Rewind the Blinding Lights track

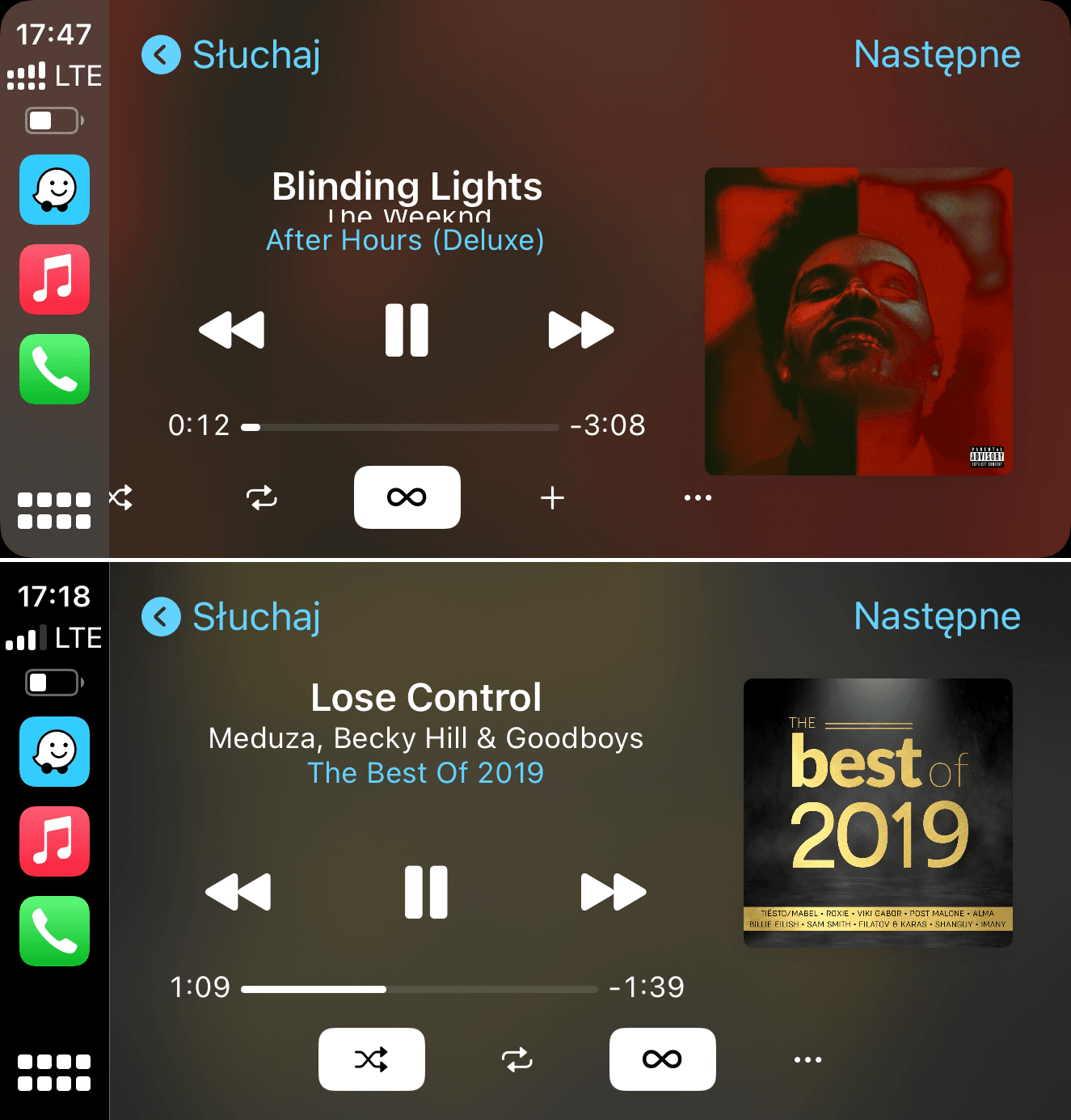point(232,330)
